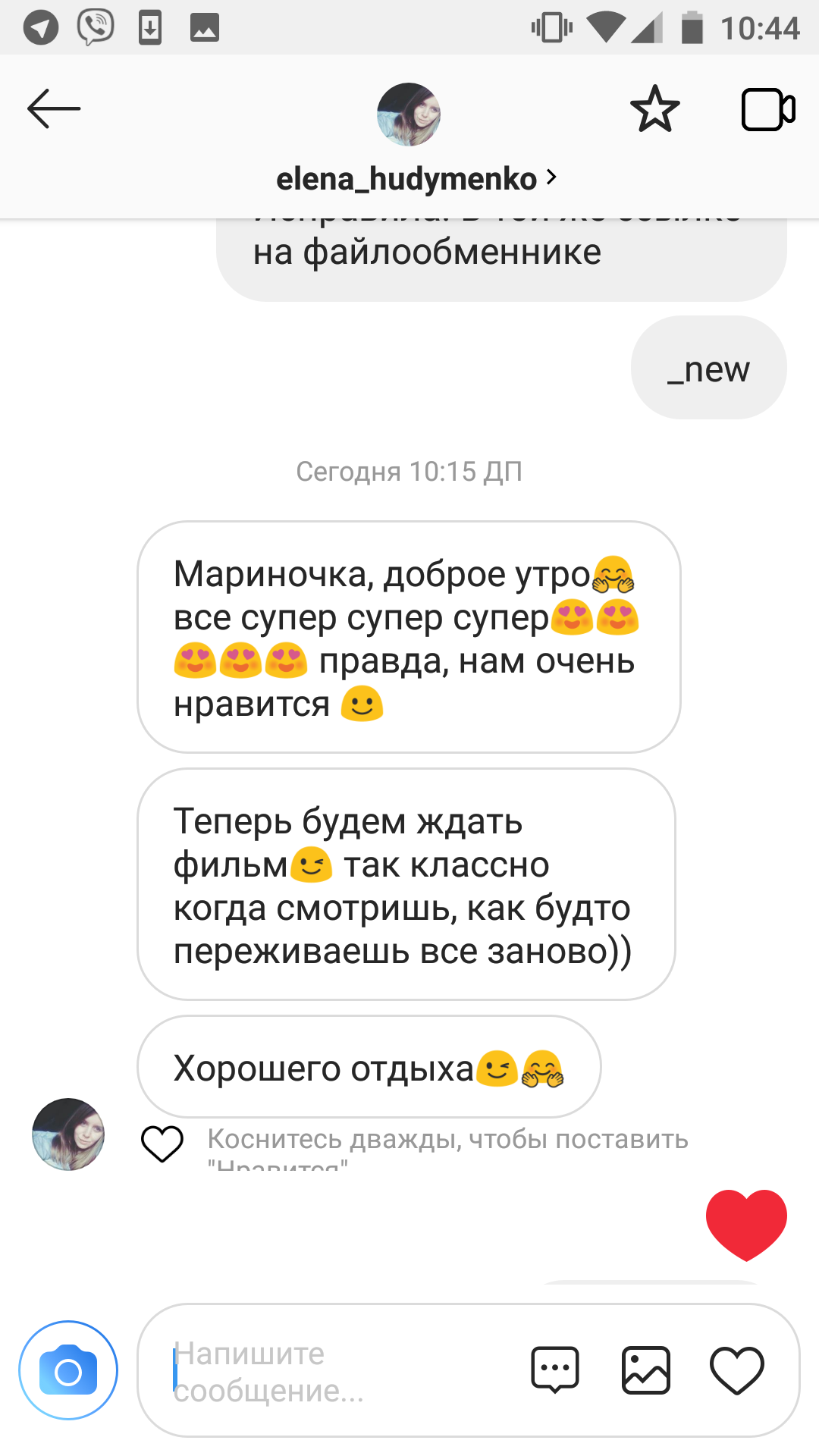Send a heart reaction from the message bar
The width and height of the screenshot is (819, 1456).
point(736,1370)
